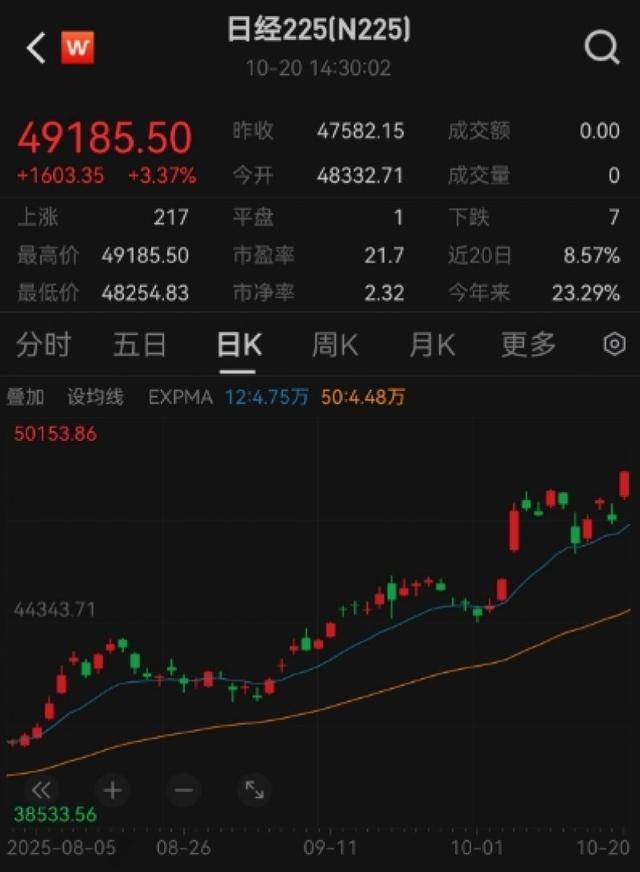
Task: Switch to the 五日 chart tab
Action: pyautogui.click(x=140, y=345)
